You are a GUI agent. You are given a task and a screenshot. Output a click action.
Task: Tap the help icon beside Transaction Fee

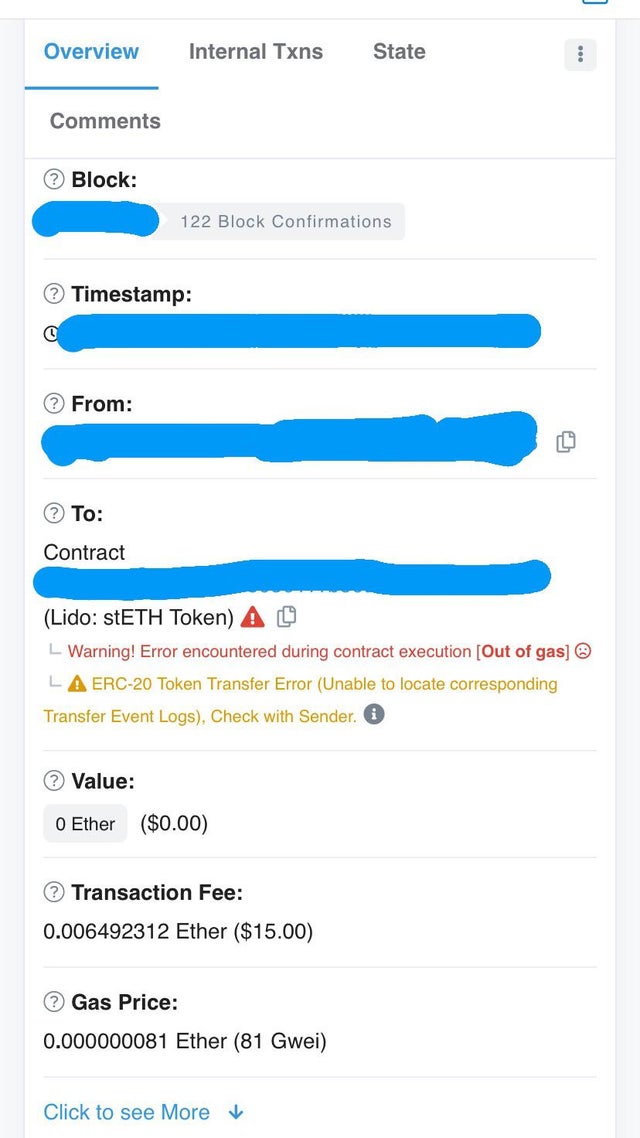click(x=54, y=892)
